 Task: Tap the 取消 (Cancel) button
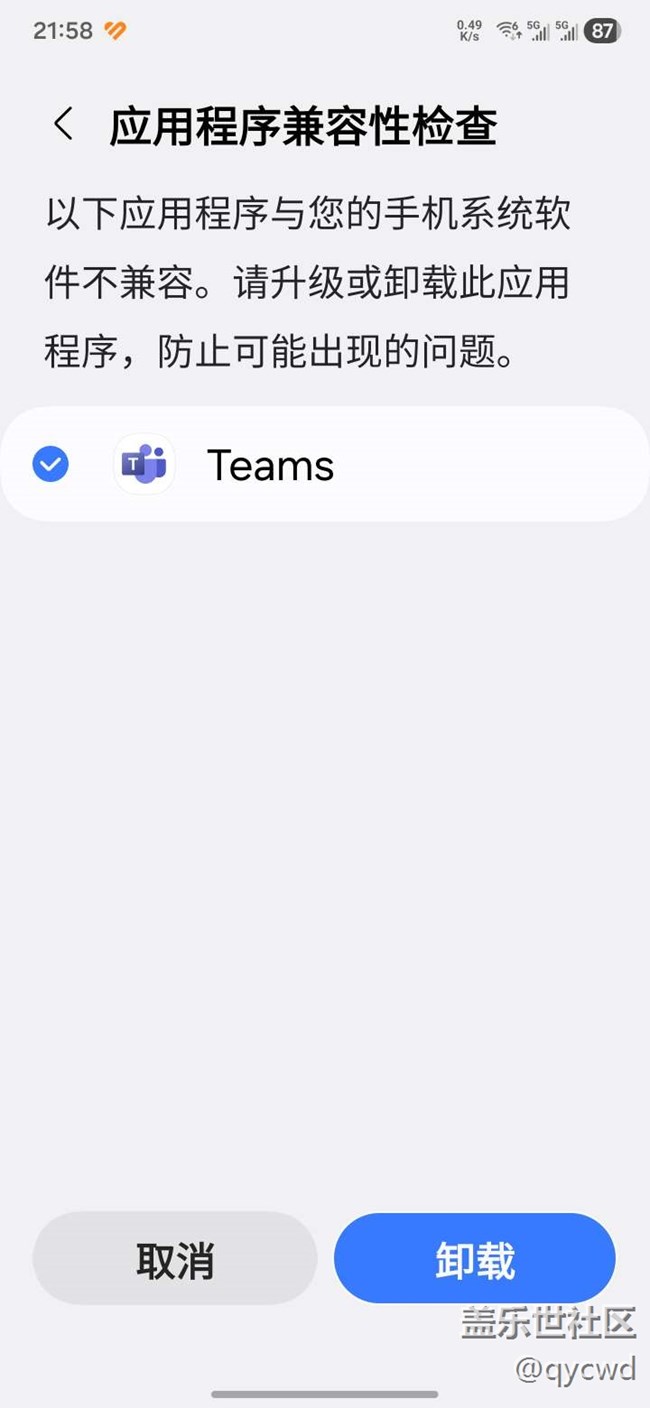(x=175, y=1259)
